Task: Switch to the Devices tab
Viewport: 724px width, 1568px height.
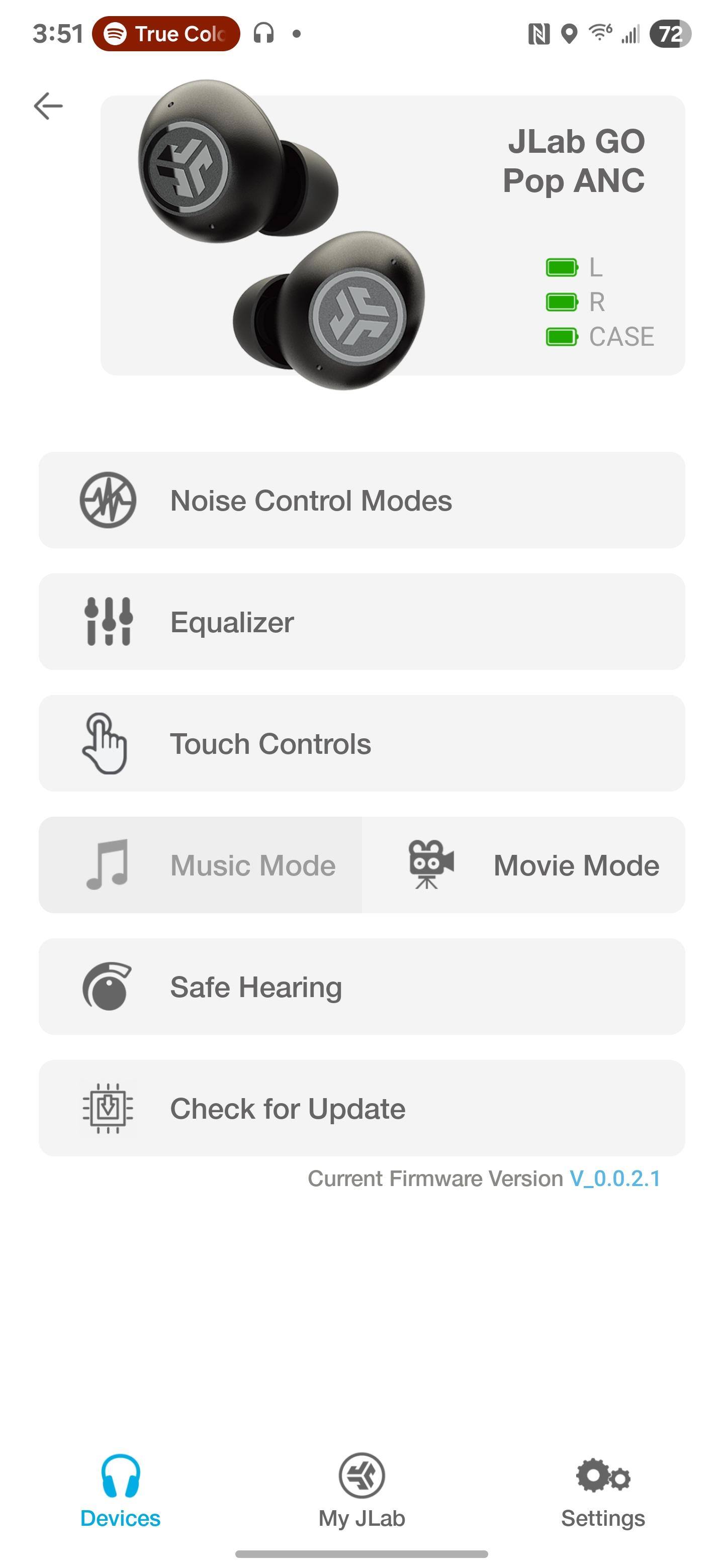Action: pos(120,1491)
